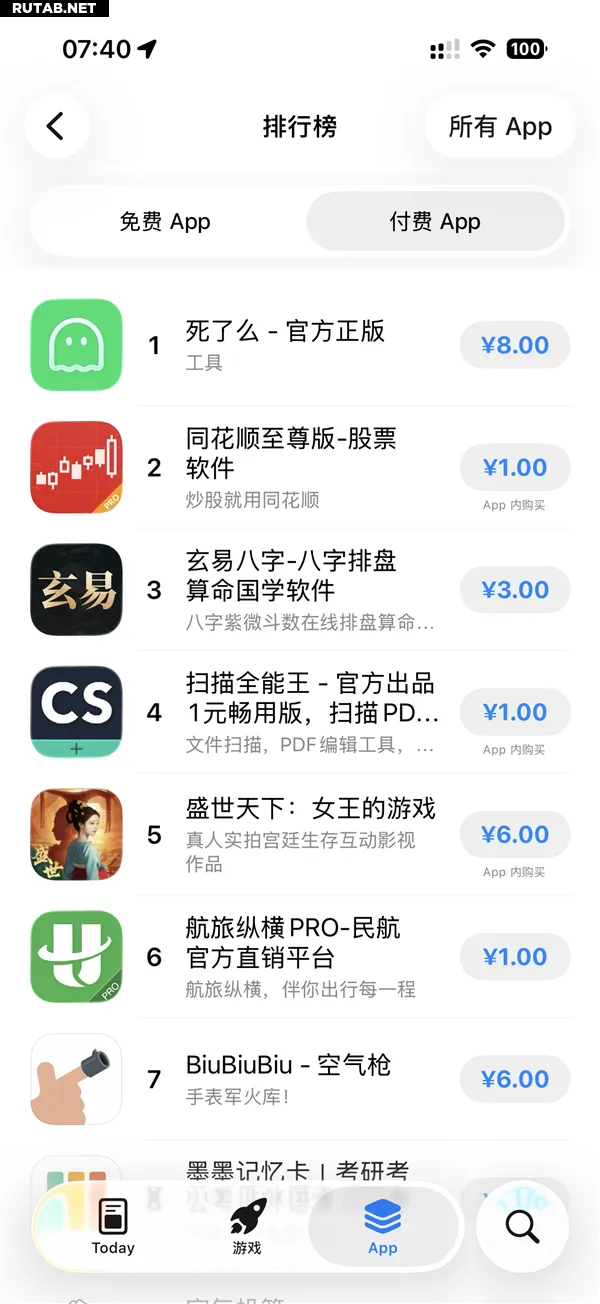600x1304 pixels.
Task: Buy BiuBiuBiu 空气枪 for ¥6.00
Action: (x=515, y=1079)
